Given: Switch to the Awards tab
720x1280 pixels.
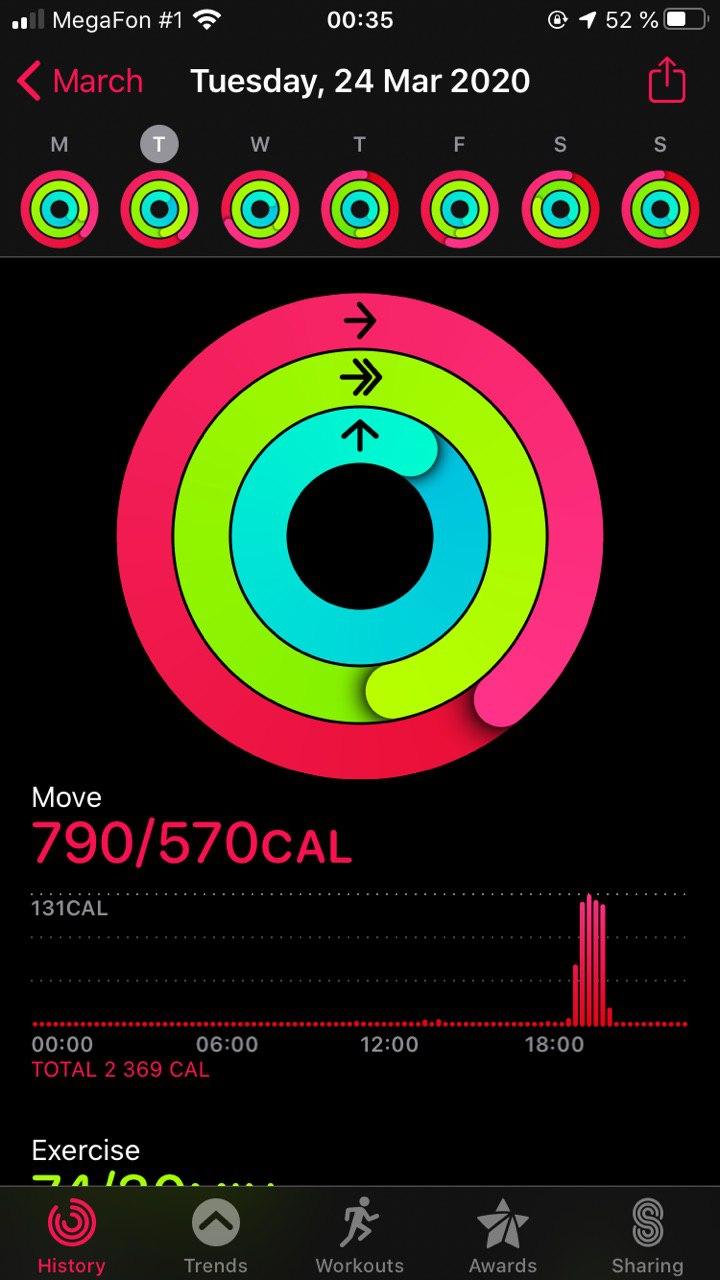Looking at the screenshot, I should (x=503, y=1236).
